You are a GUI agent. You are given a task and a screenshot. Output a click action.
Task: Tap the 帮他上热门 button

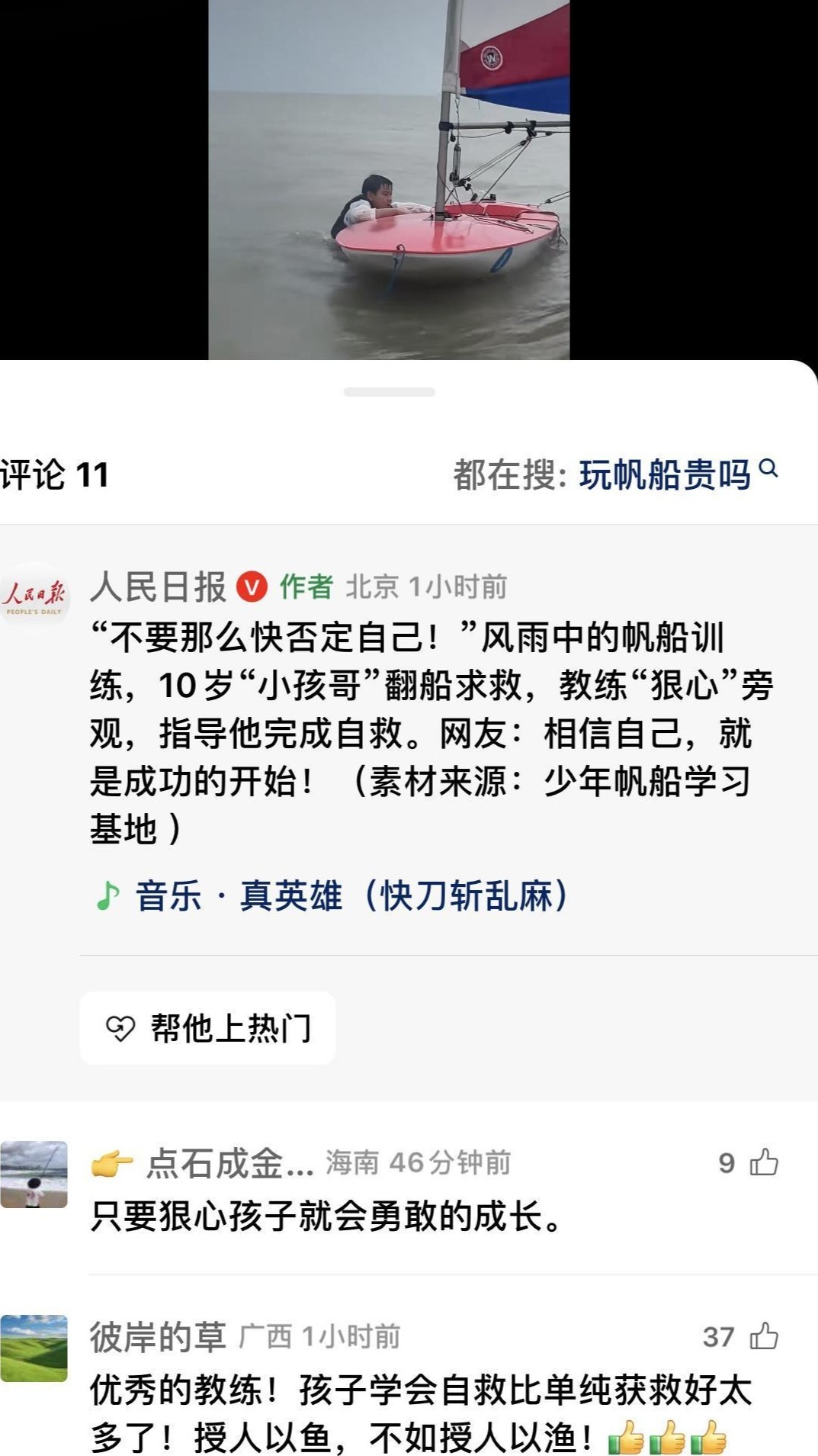point(207,1028)
